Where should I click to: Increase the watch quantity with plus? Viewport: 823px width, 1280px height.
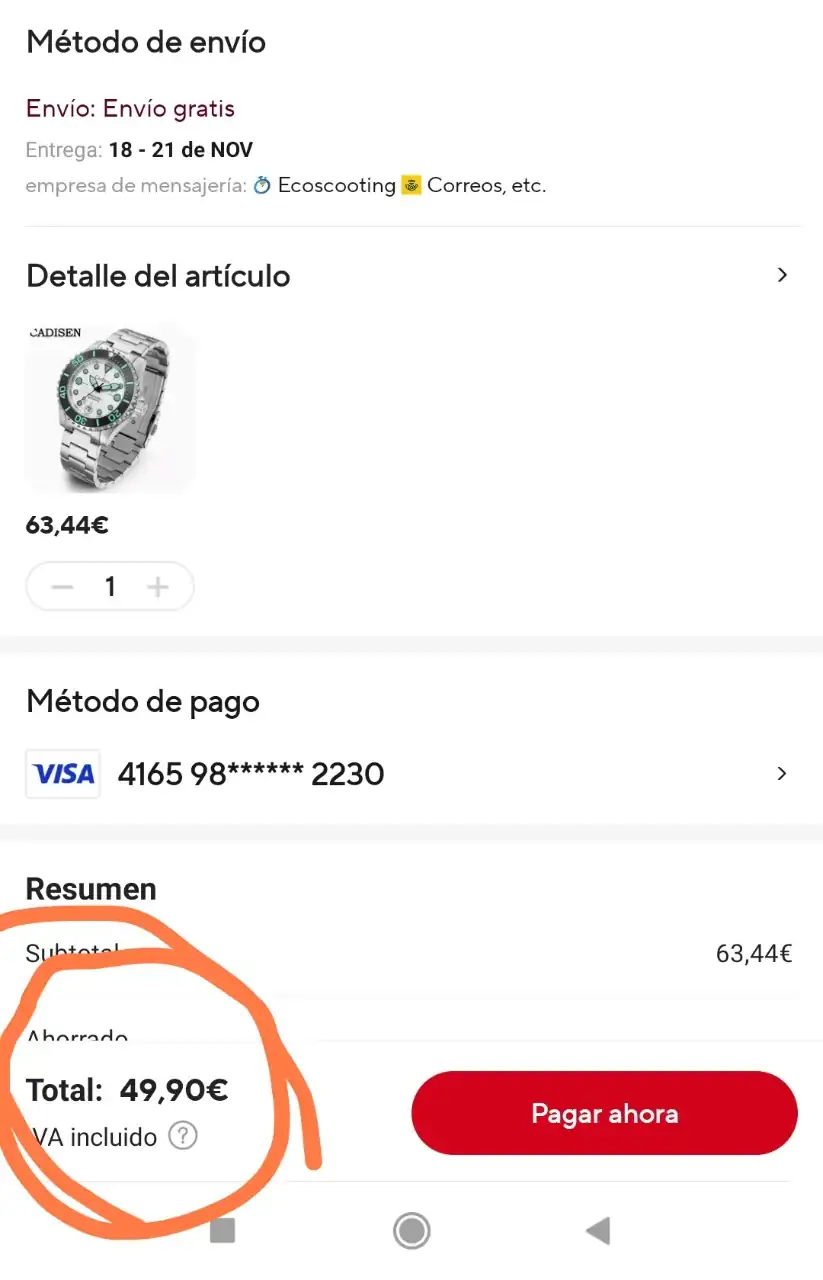click(158, 587)
